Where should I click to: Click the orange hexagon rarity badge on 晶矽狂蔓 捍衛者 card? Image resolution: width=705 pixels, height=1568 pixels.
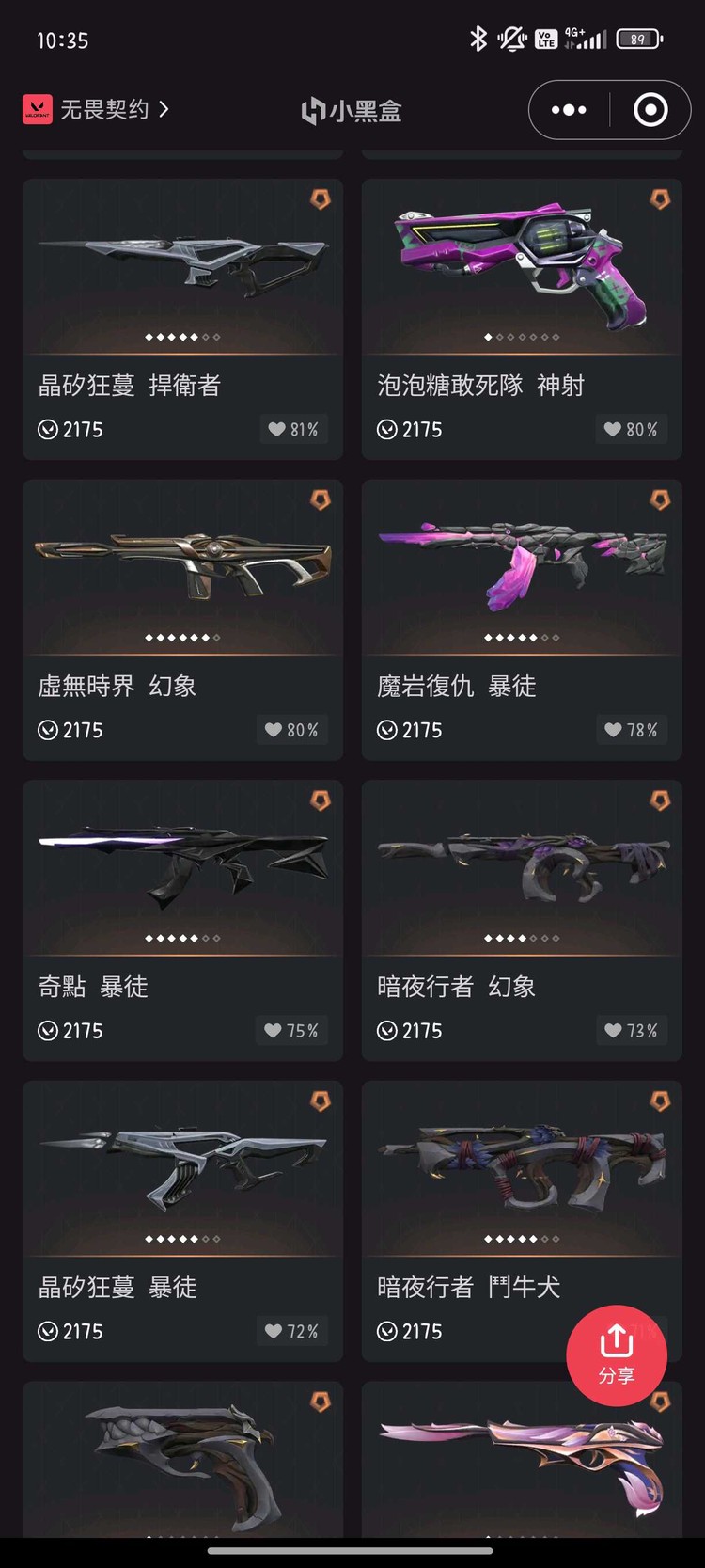click(x=321, y=200)
